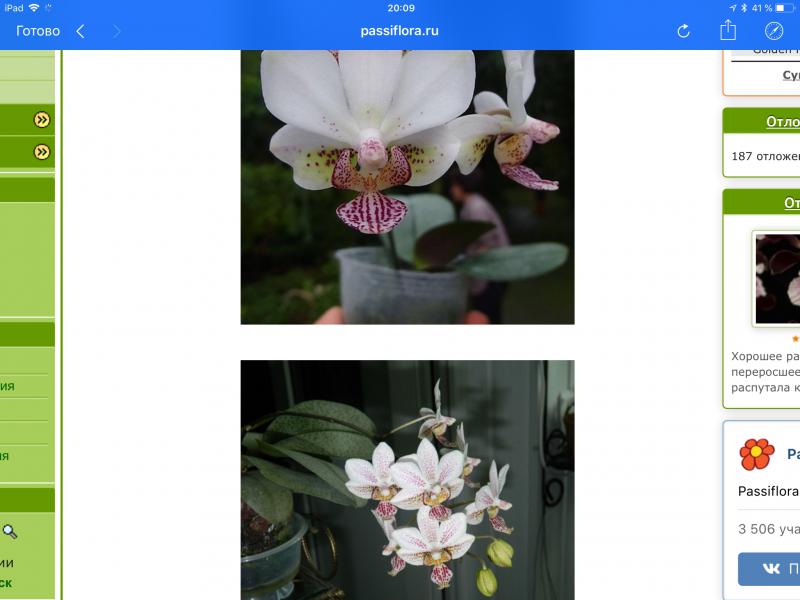Open page in Safari compass icon
The width and height of the screenshot is (800, 600).
coord(774,31)
